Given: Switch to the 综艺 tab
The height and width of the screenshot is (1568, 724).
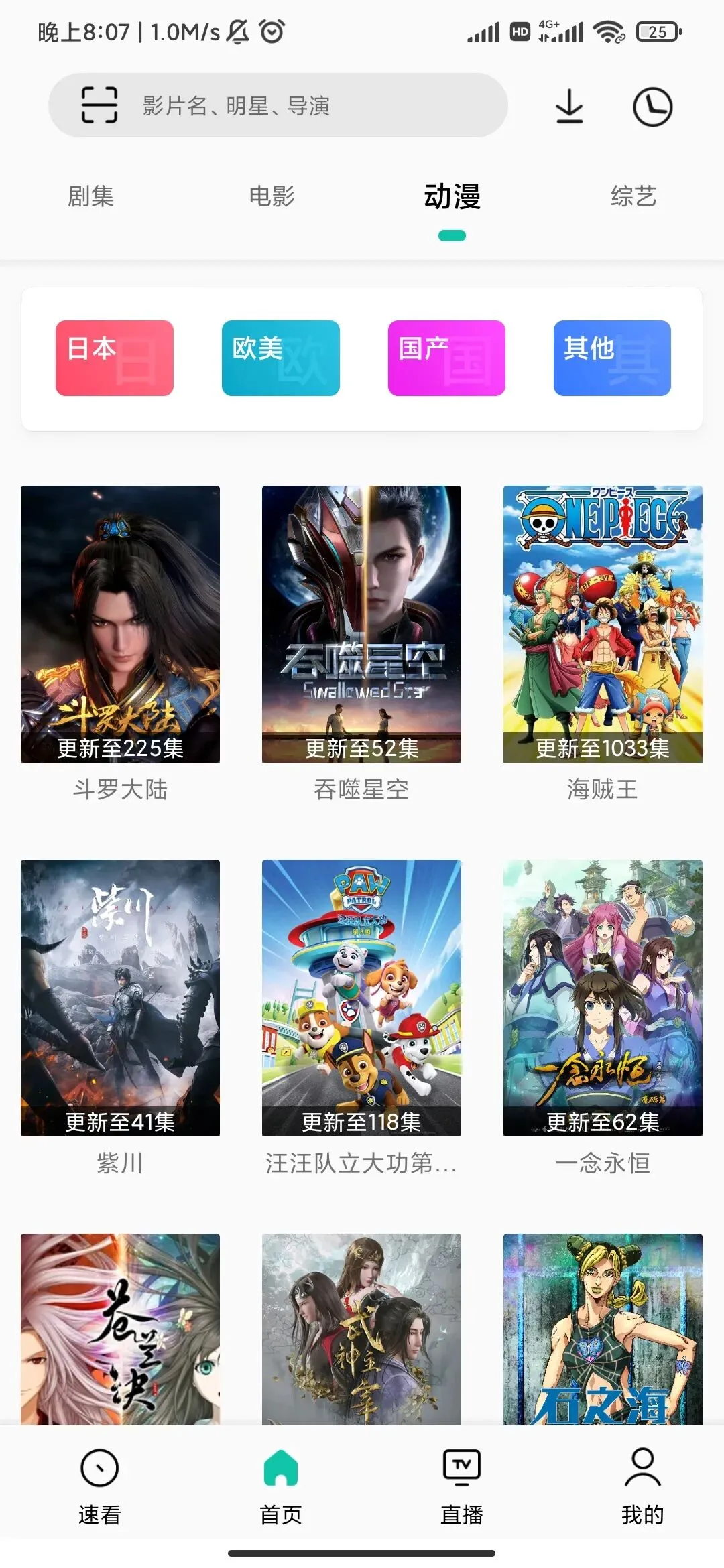Looking at the screenshot, I should pyautogui.click(x=633, y=196).
